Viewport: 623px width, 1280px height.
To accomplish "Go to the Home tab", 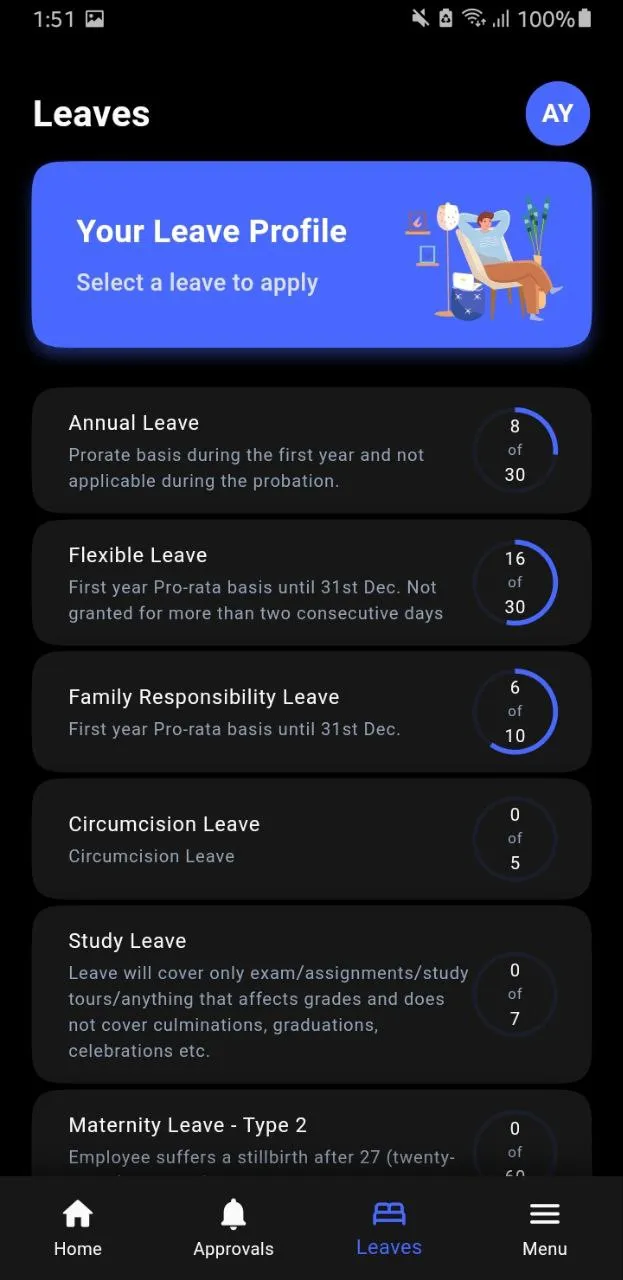I will (78, 1229).
